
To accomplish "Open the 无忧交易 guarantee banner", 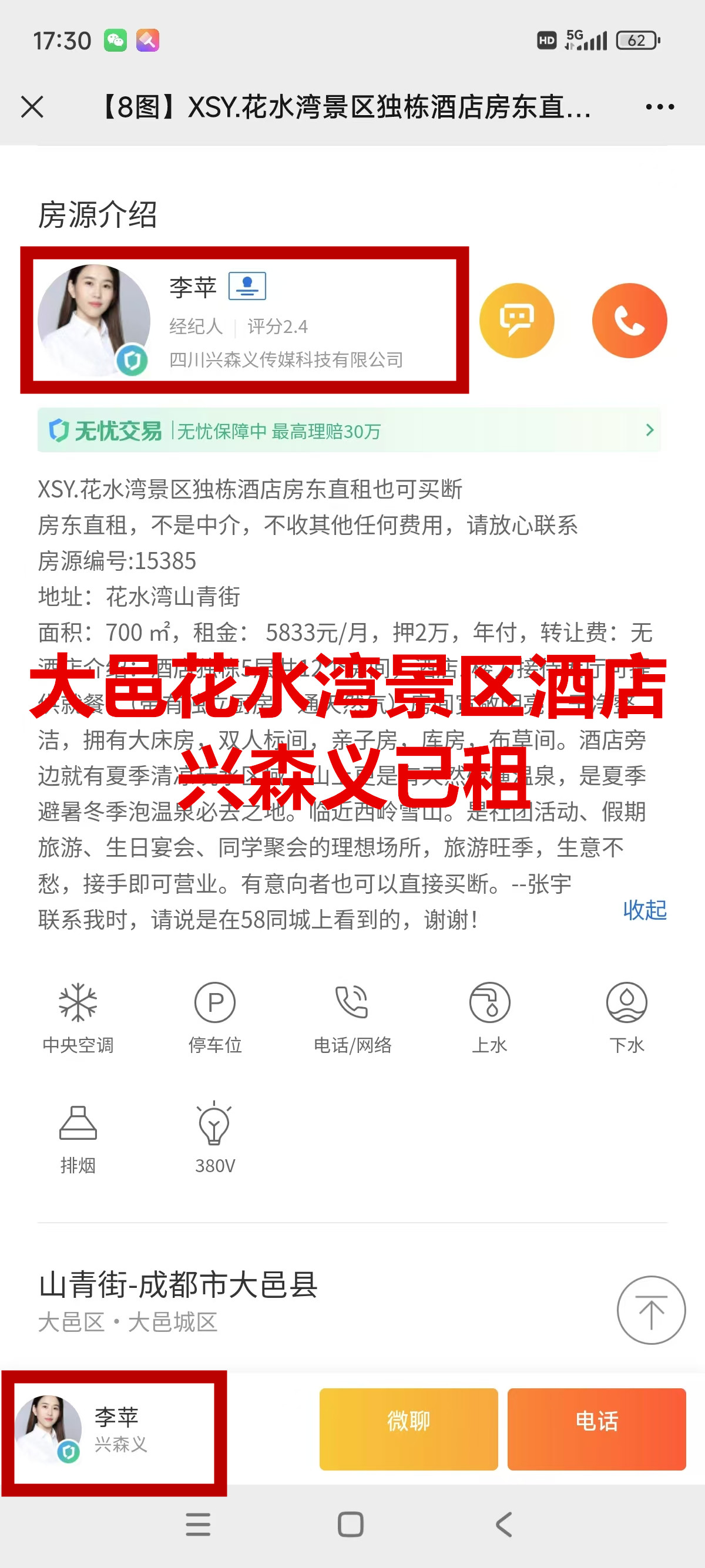I will (x=349, y=430).
